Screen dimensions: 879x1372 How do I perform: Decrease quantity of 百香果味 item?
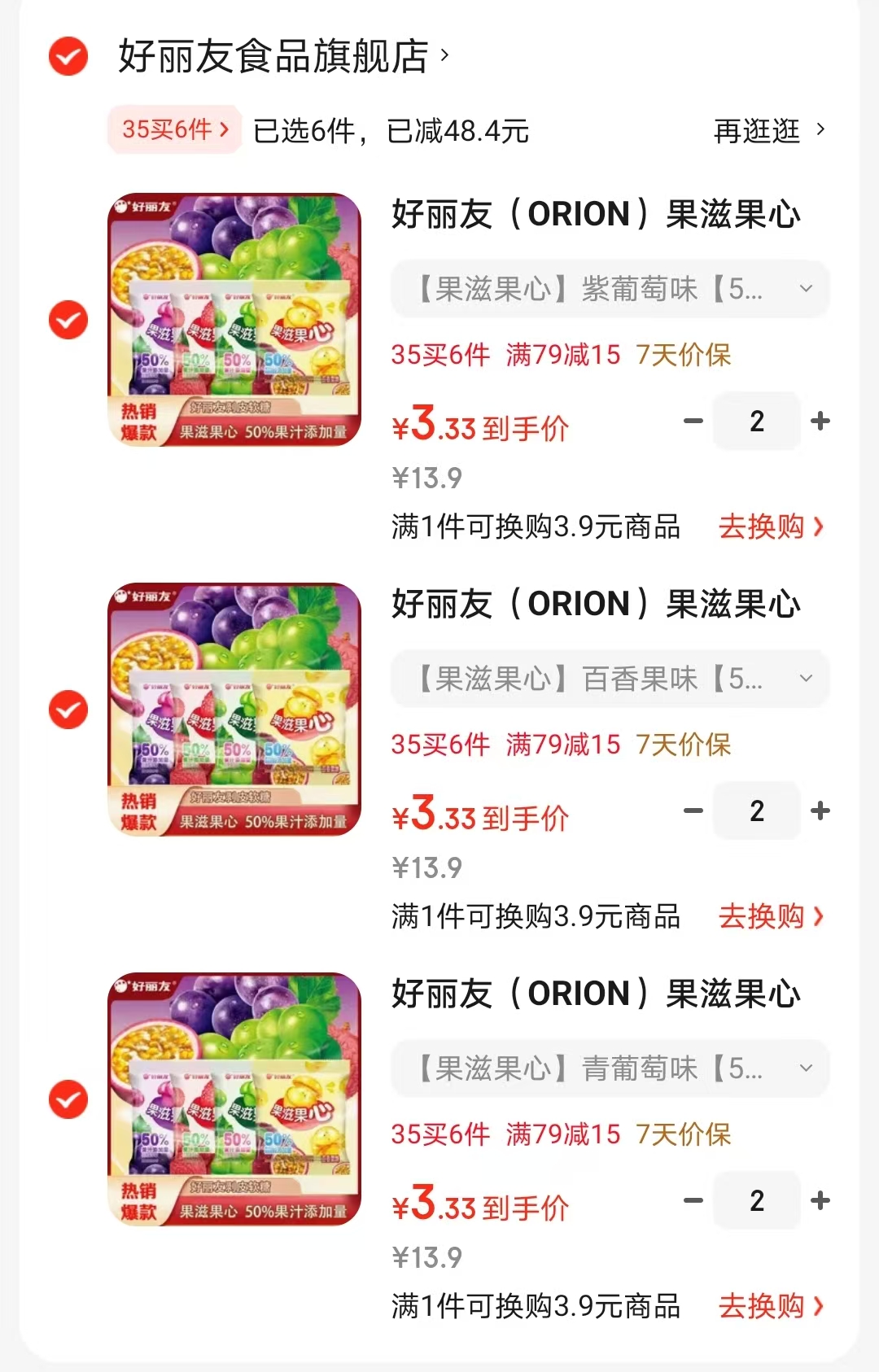[693, 811]
